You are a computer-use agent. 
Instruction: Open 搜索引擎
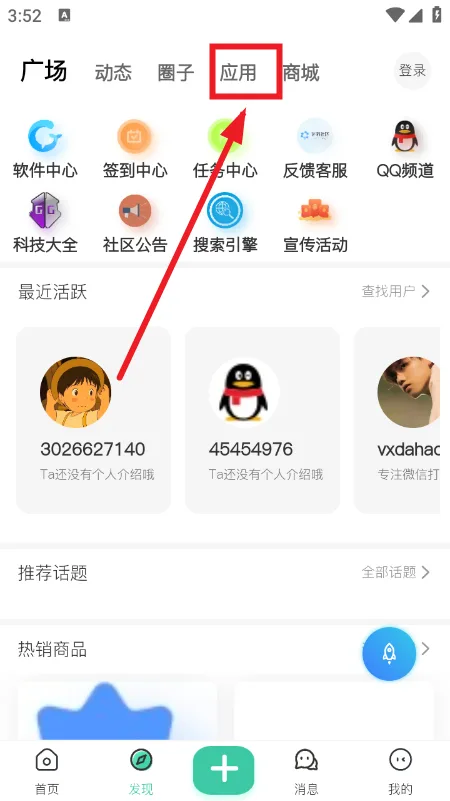tap(225, 223)
